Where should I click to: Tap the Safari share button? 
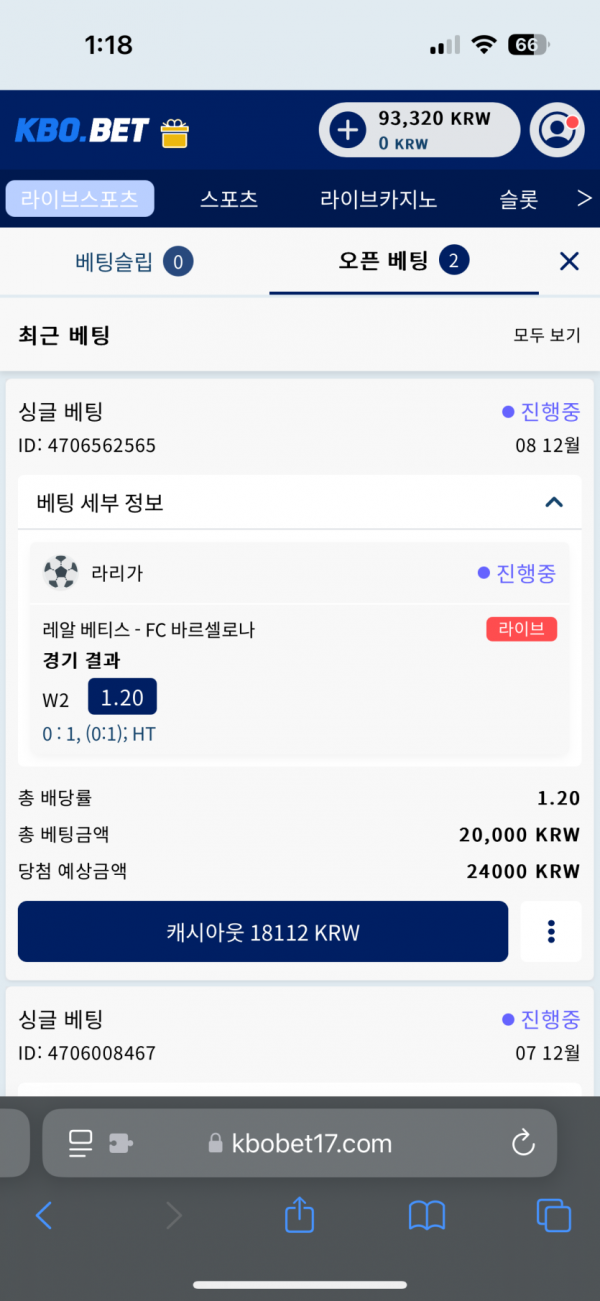pos(299,1215)
